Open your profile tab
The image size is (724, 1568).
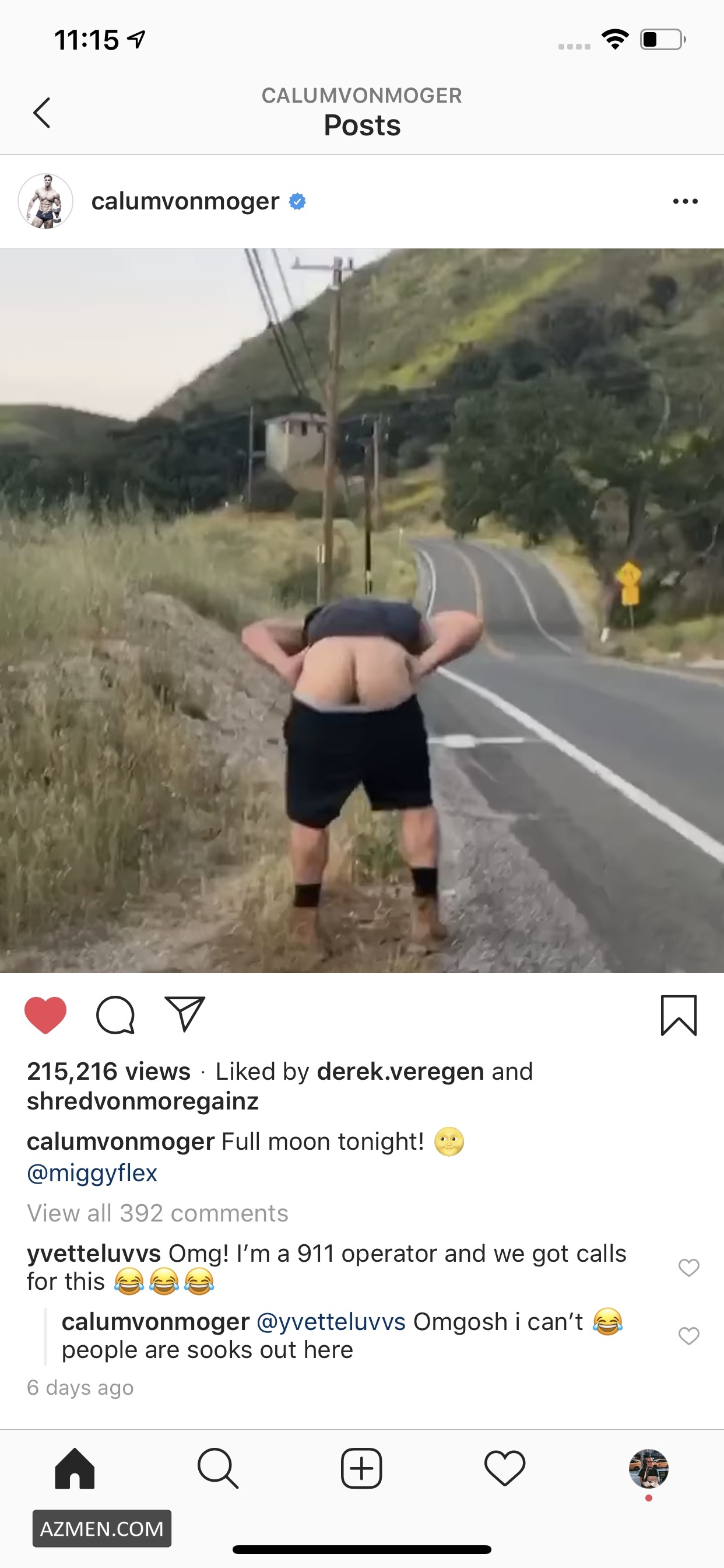coord(649,1468)
